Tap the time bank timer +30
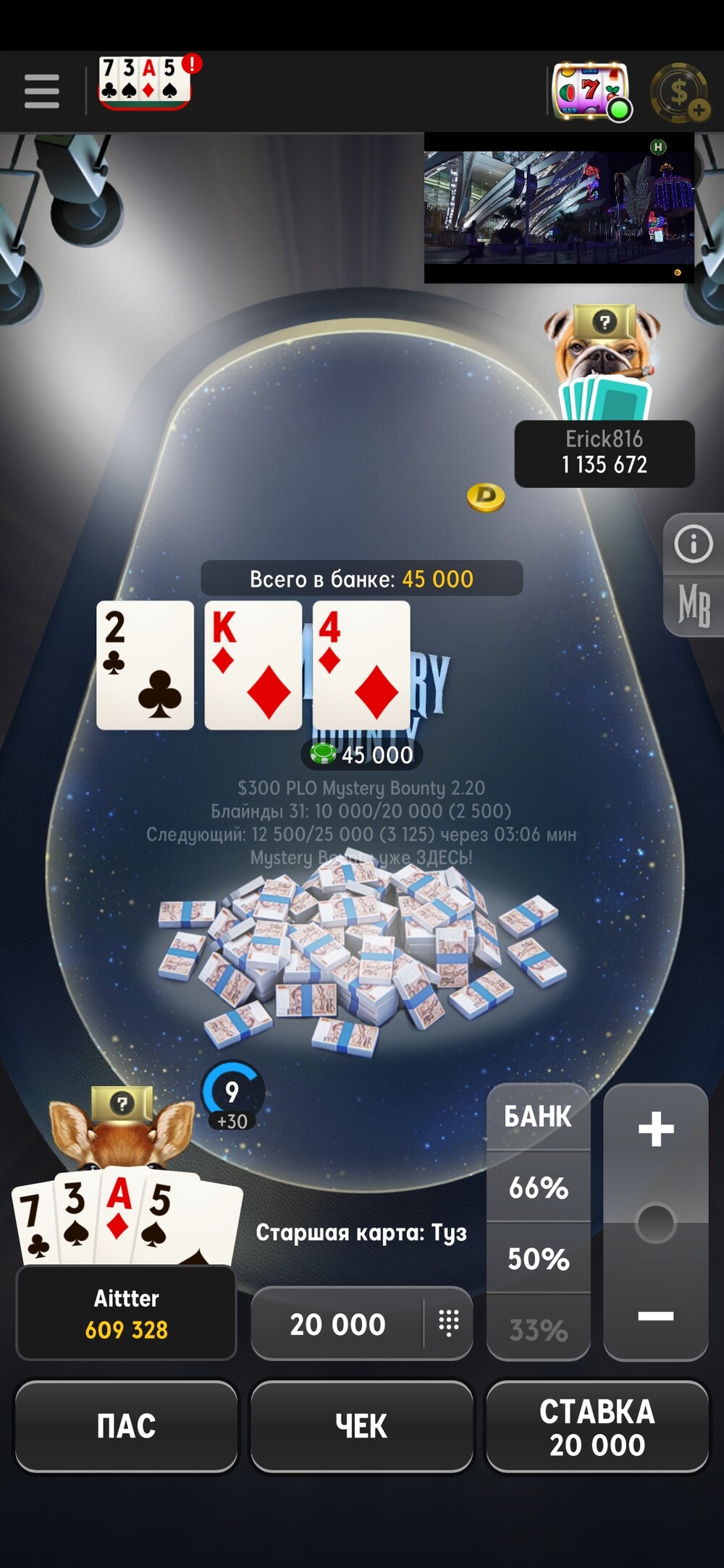 tap(232, 1096)
